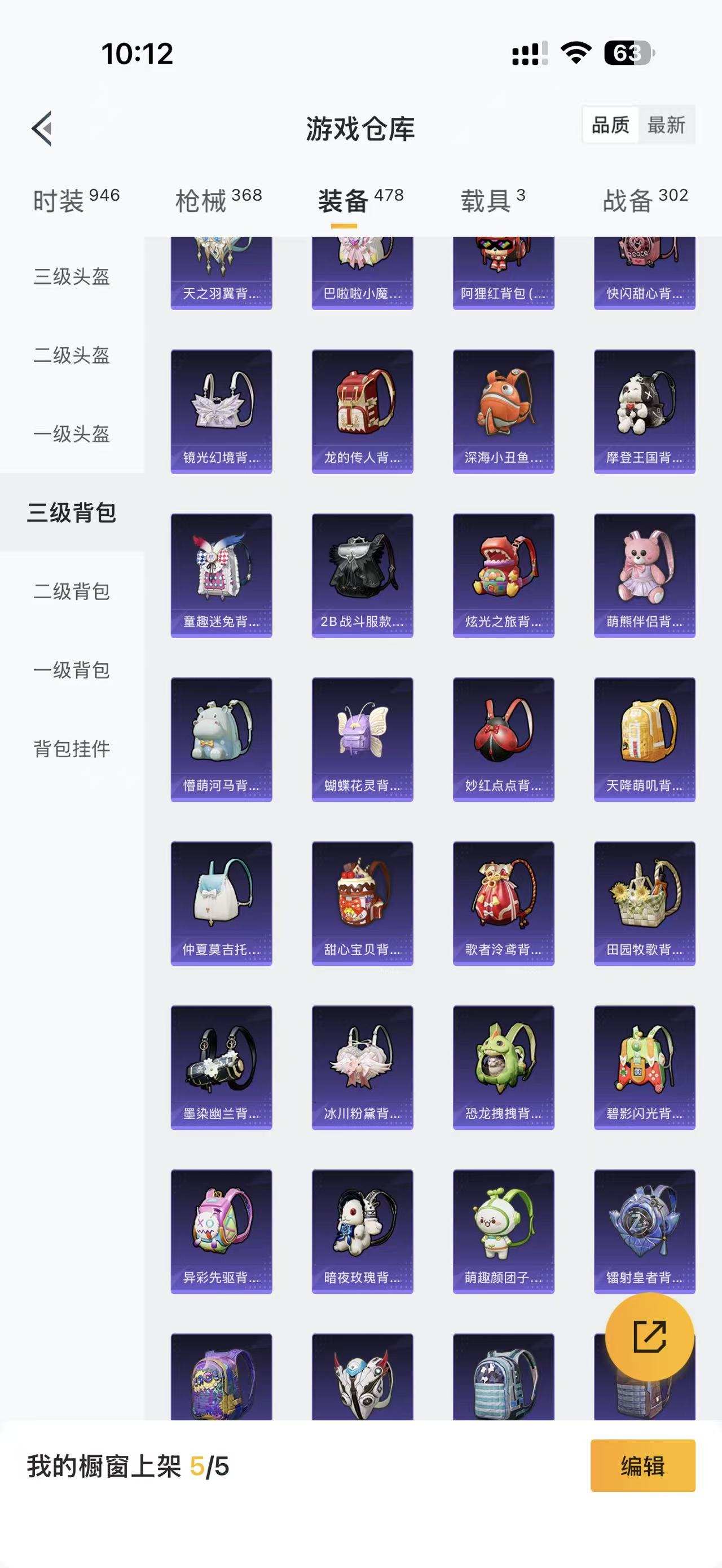Select the 蝴蝶花灵 butterfly backpack

coord(362,740)
